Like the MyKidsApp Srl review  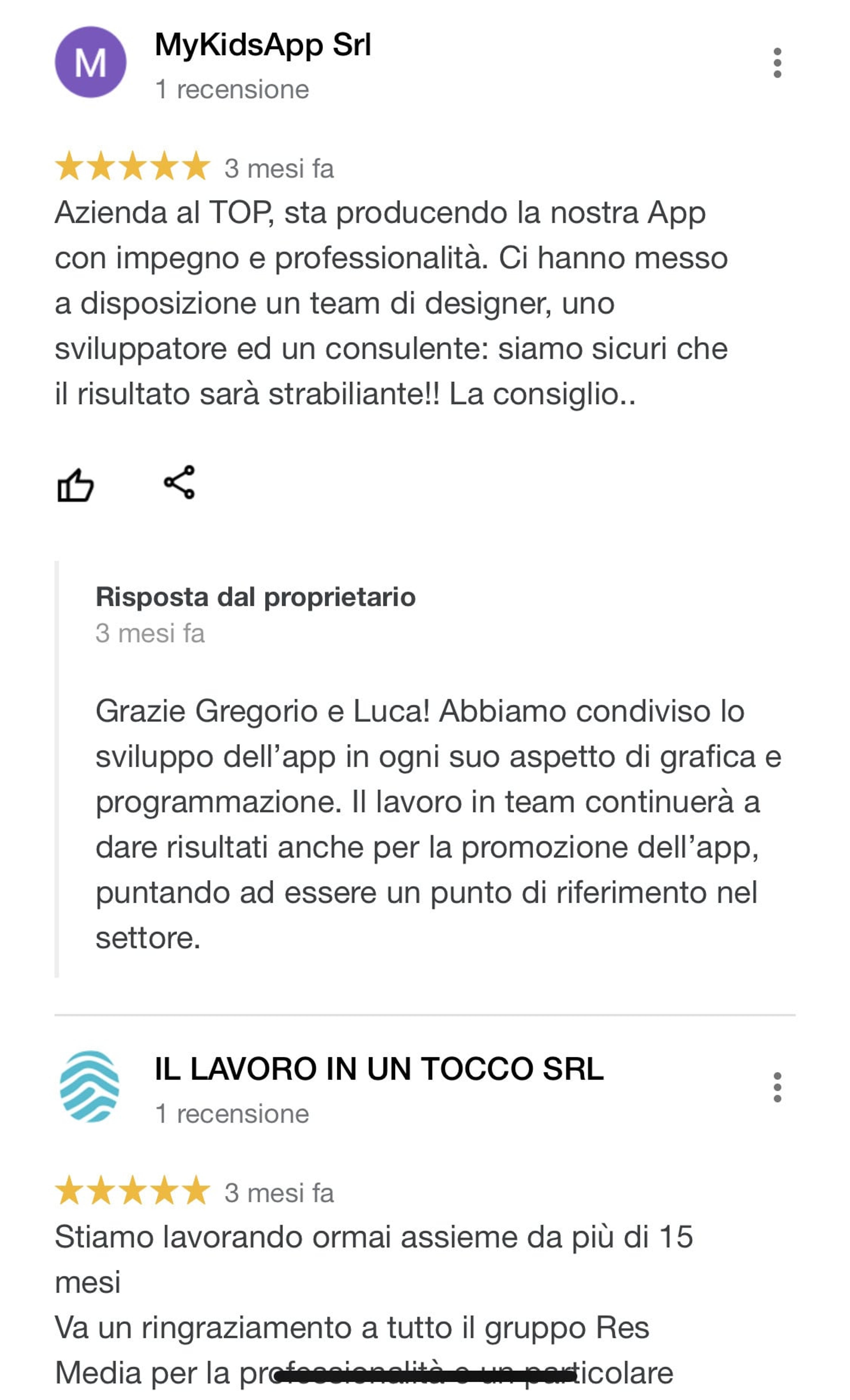click(75, 485)
